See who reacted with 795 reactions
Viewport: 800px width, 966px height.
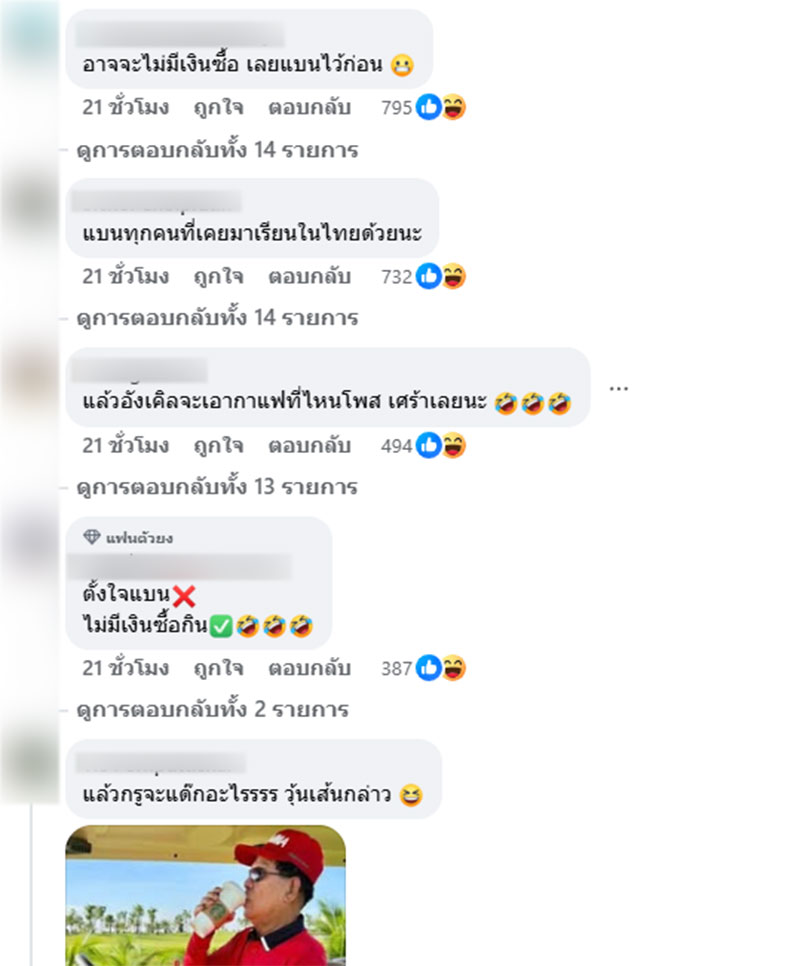(424, 108)
